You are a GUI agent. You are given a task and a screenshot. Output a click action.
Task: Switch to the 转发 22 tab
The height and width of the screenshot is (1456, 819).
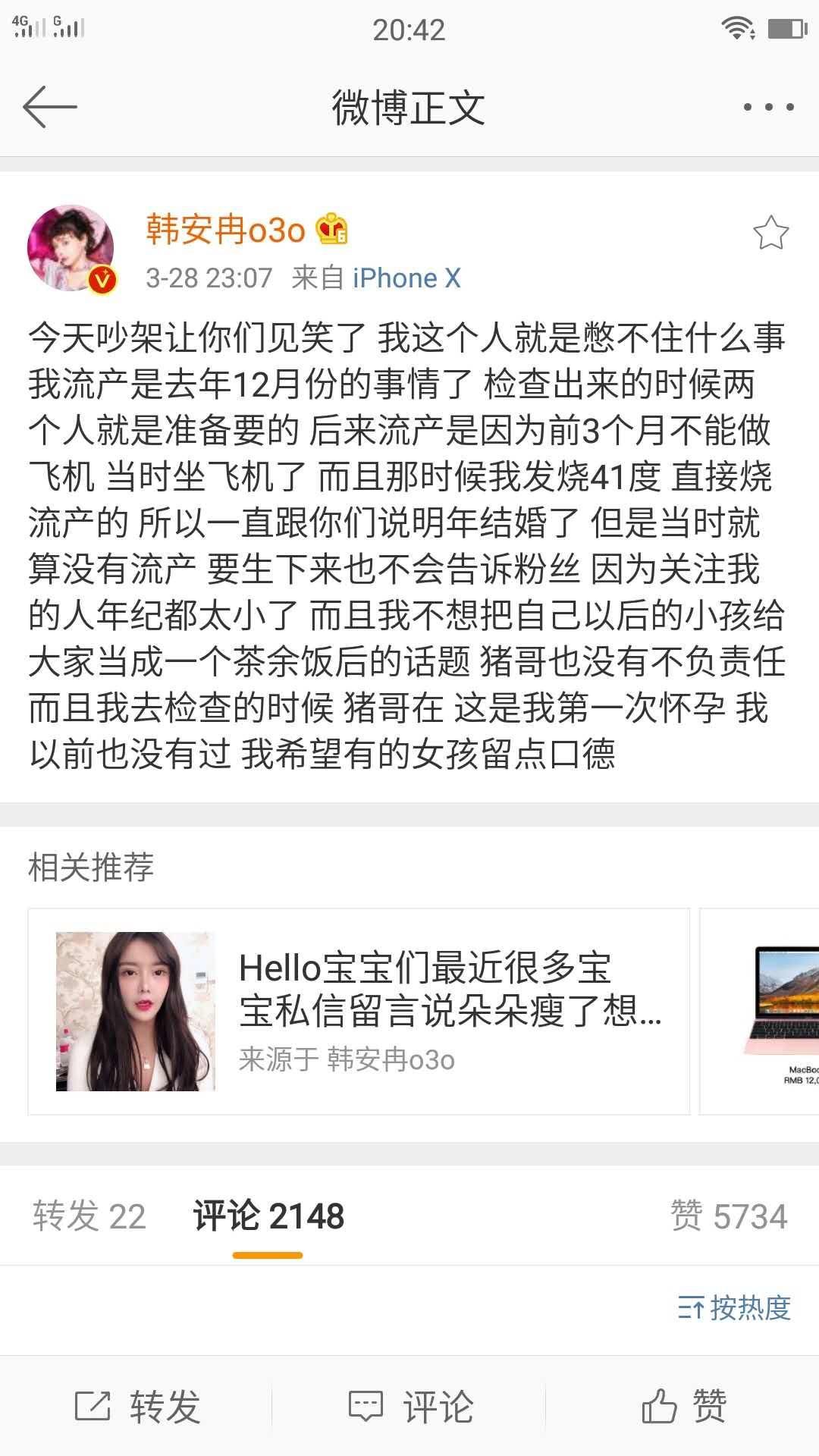[89, 1216]
